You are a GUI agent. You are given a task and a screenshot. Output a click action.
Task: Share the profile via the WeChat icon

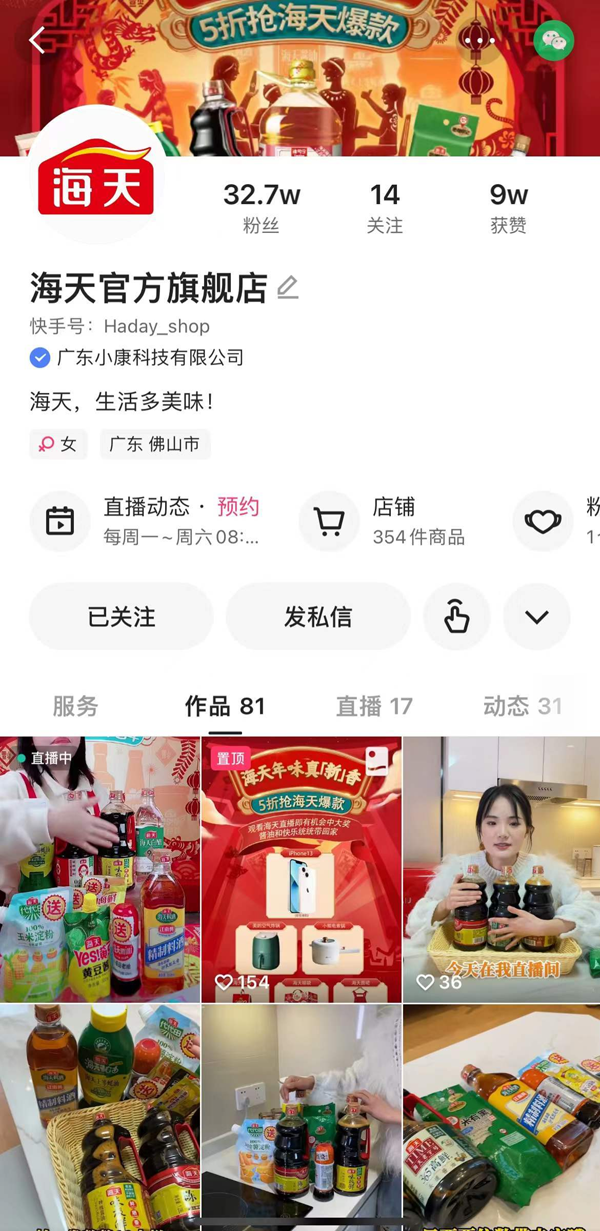pyautogui.click(x=553, y=41)
